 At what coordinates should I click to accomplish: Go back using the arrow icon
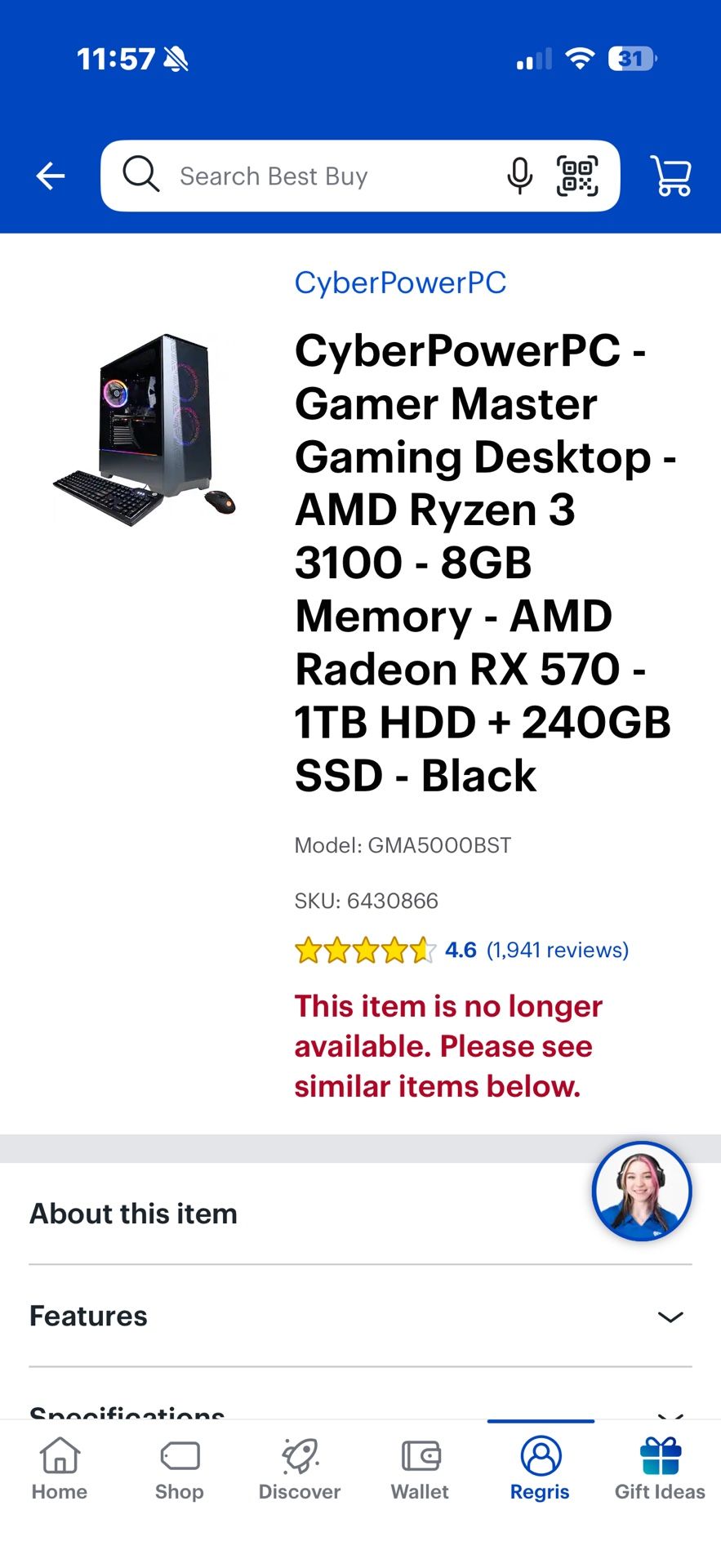49,176
